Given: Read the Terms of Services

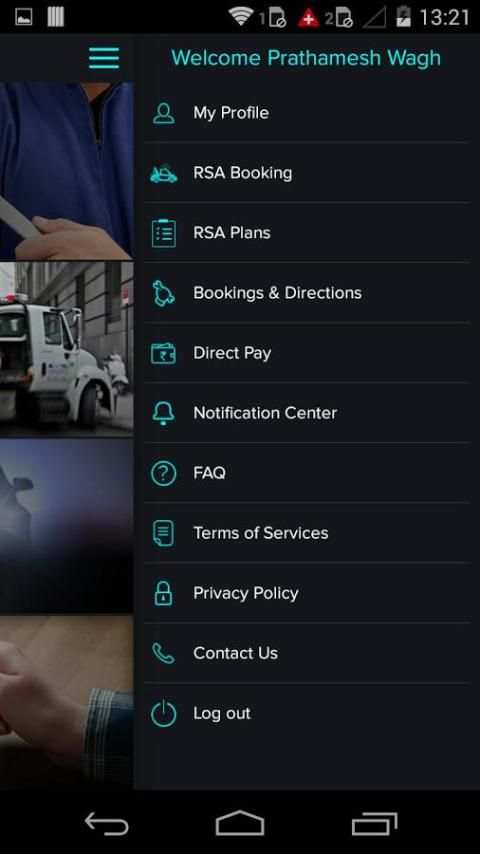Looking at the screenshot, I should coord(306,533).
